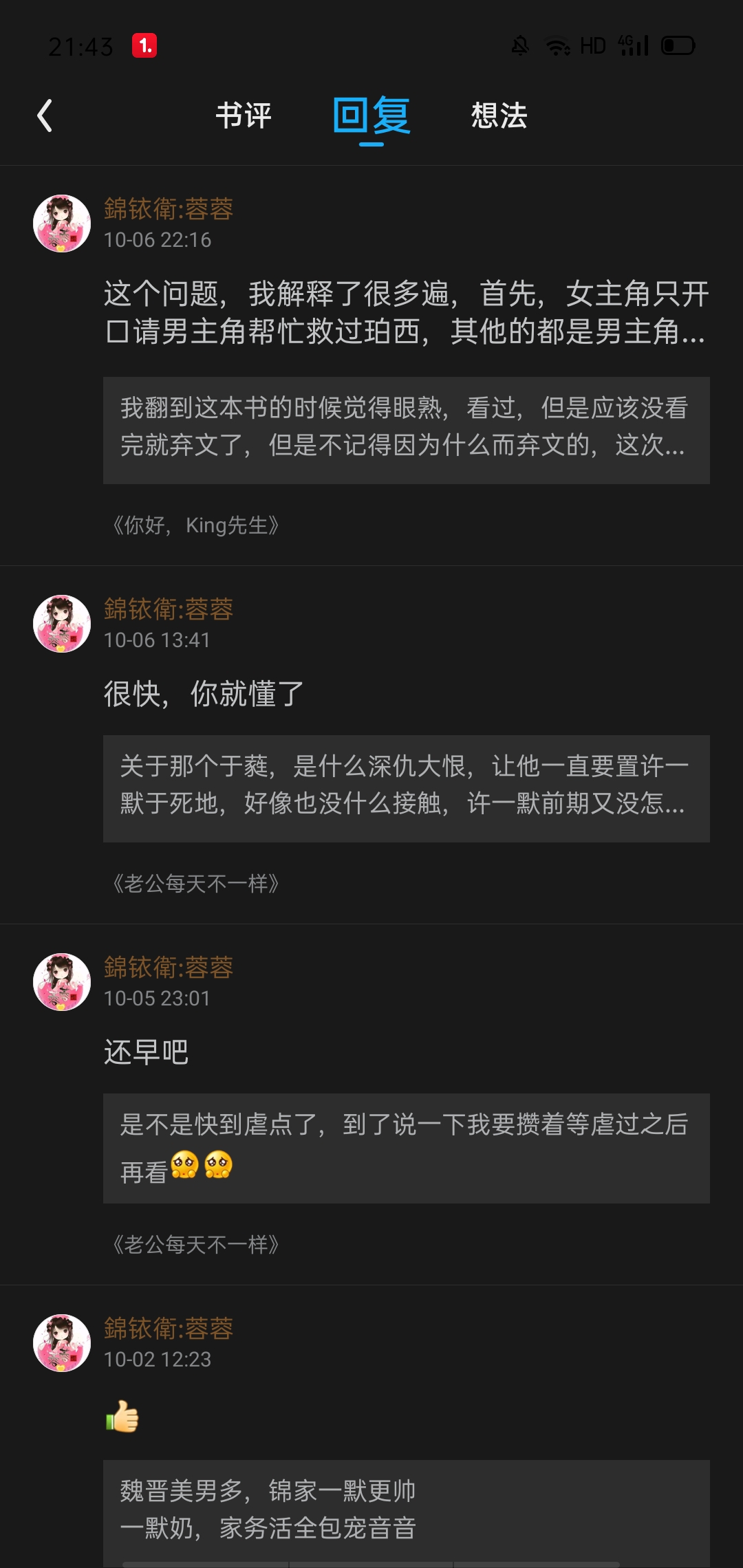The height and width of the screenshot is (1568, 743).
Task: Switch to the 书评 tab
Action: tap(244, 116)
